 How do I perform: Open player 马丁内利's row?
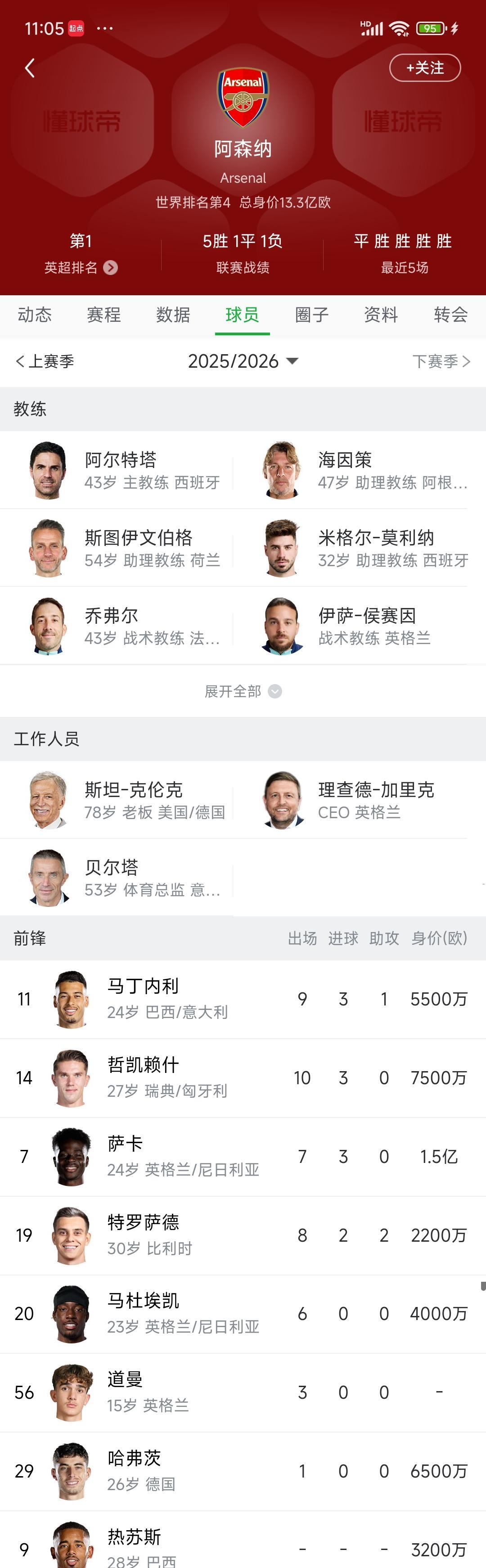[243, 999]
